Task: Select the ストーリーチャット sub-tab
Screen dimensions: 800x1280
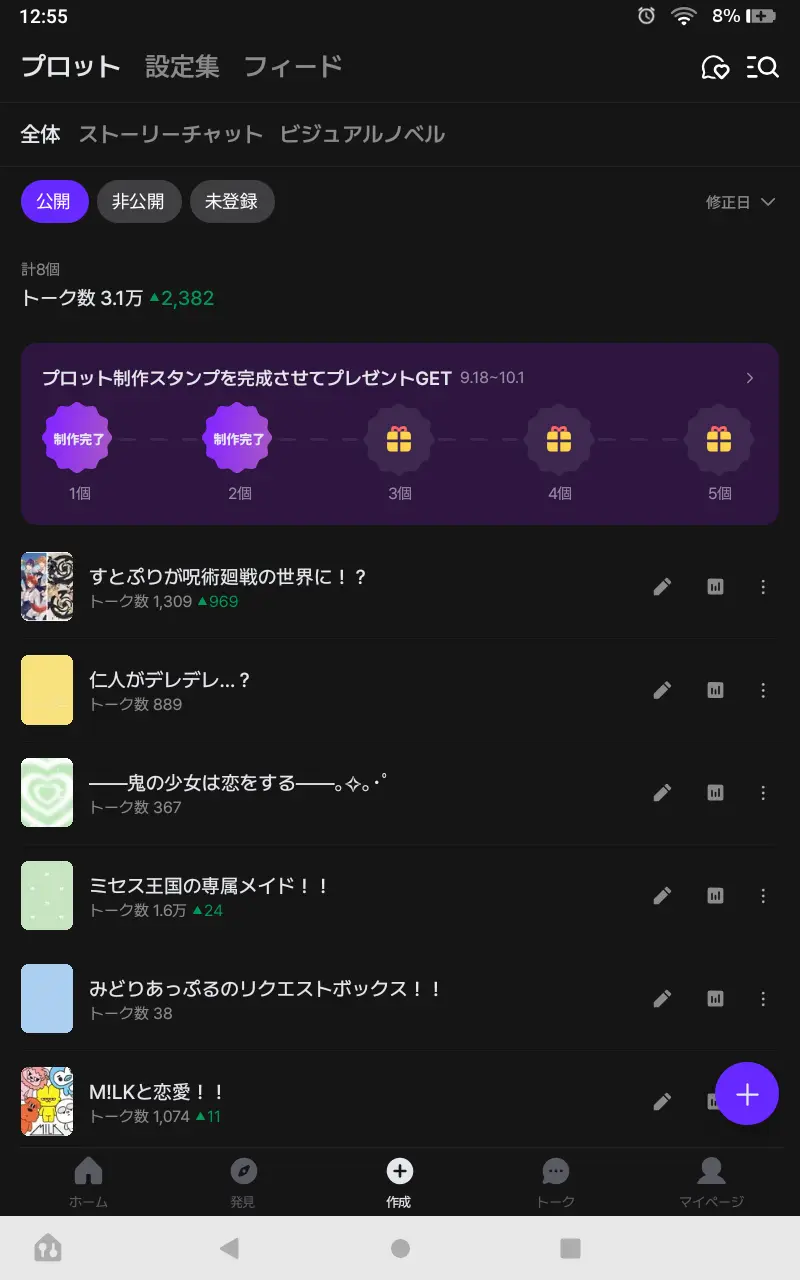Action: point(171,134)
